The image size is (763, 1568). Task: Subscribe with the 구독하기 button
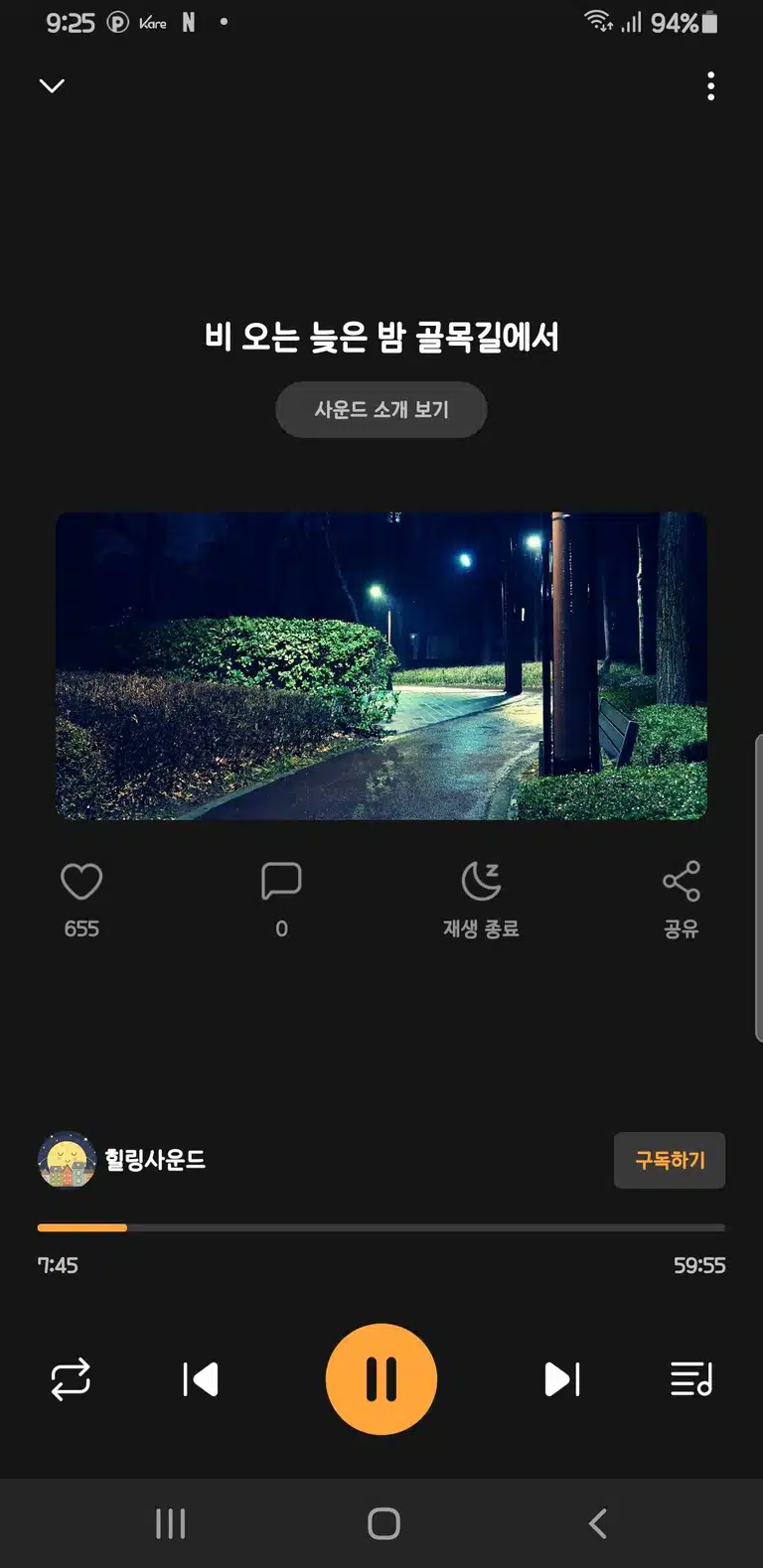670,1160
